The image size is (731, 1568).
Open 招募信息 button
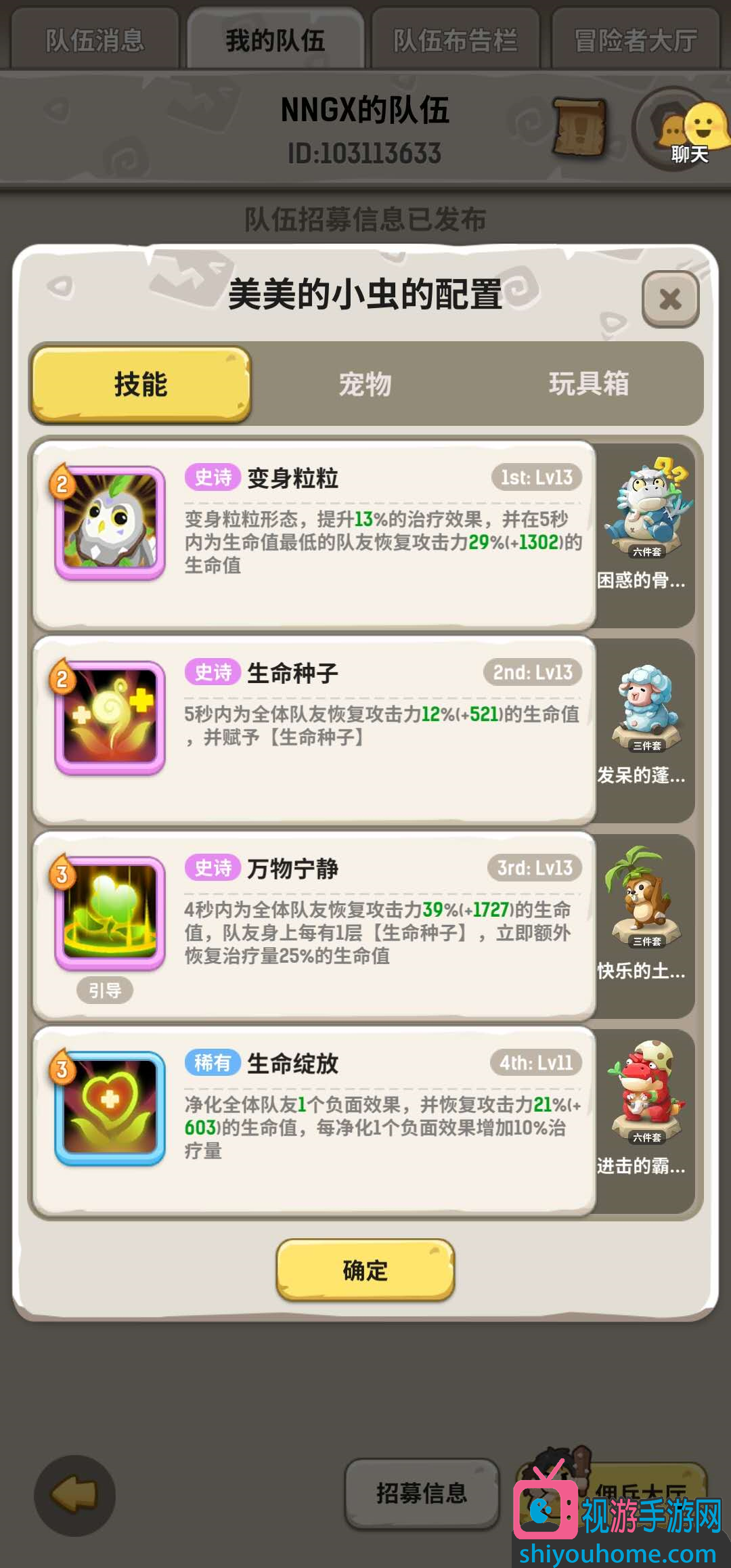(x=422, y=1493)
